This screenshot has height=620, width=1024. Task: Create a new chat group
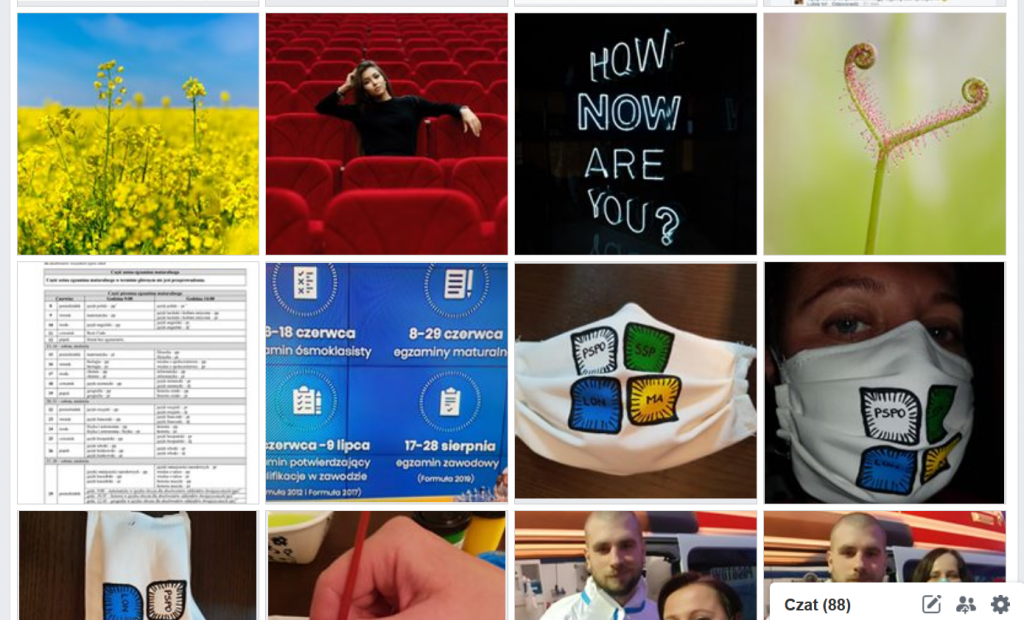pos(965,604)
